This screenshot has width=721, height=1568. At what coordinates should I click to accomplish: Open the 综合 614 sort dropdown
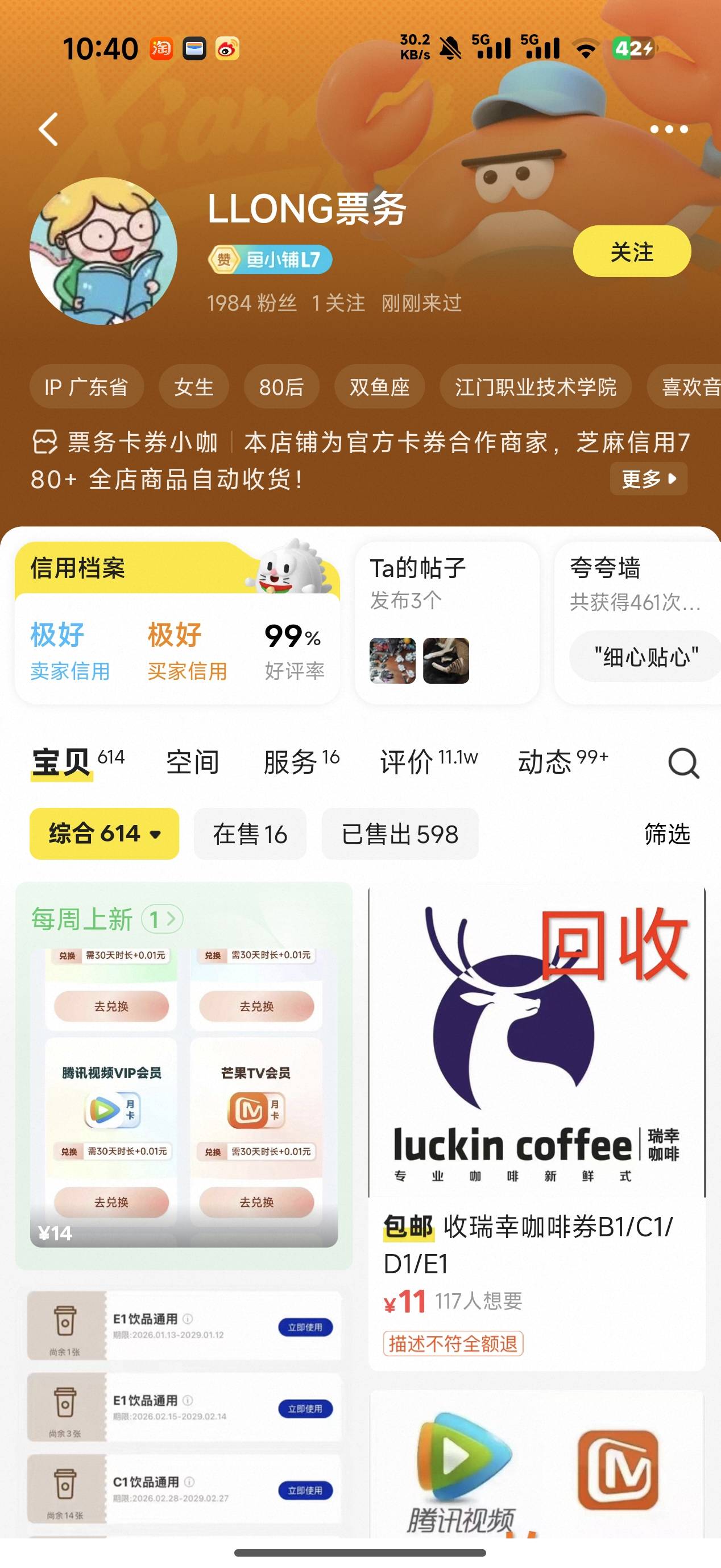[x=104, y=834]
